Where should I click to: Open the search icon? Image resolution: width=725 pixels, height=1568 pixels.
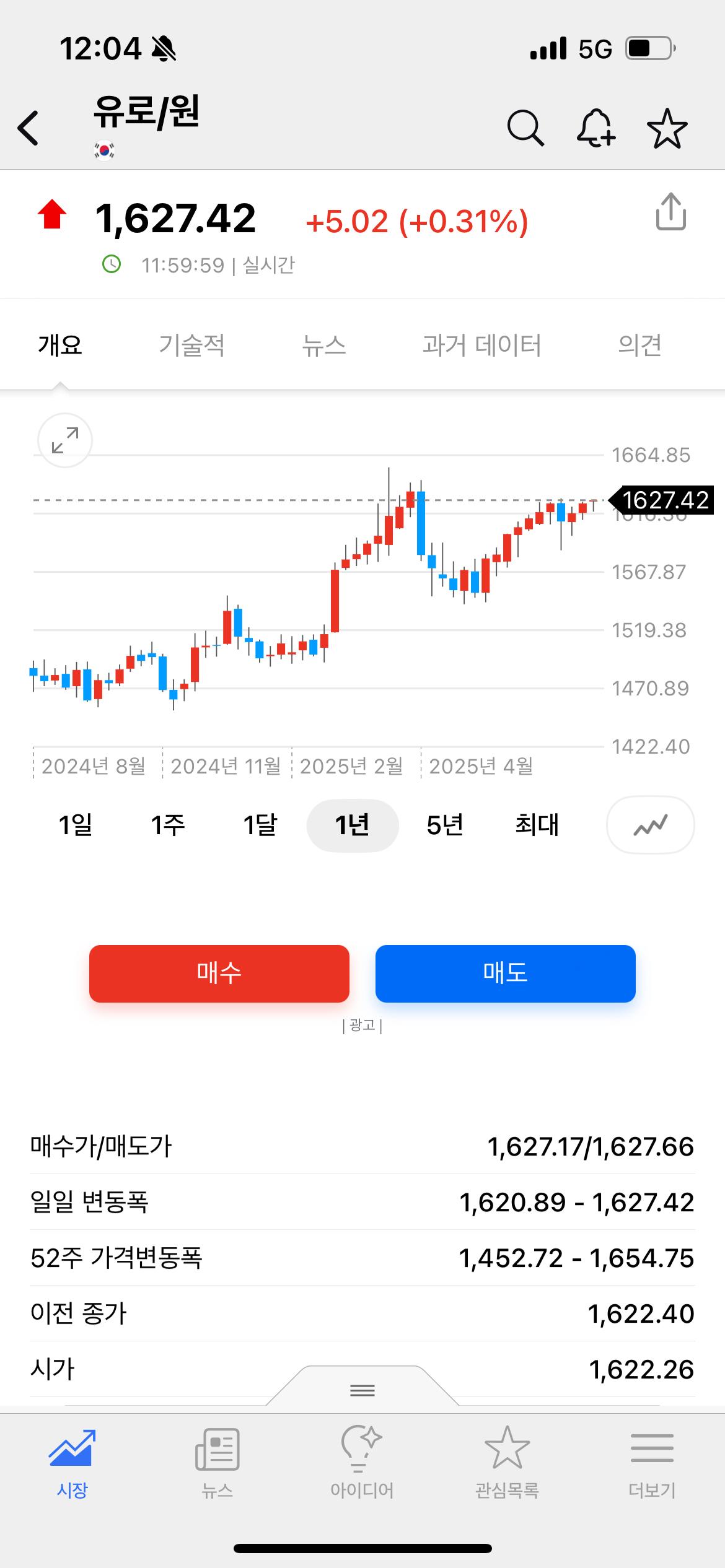(526, 128)
